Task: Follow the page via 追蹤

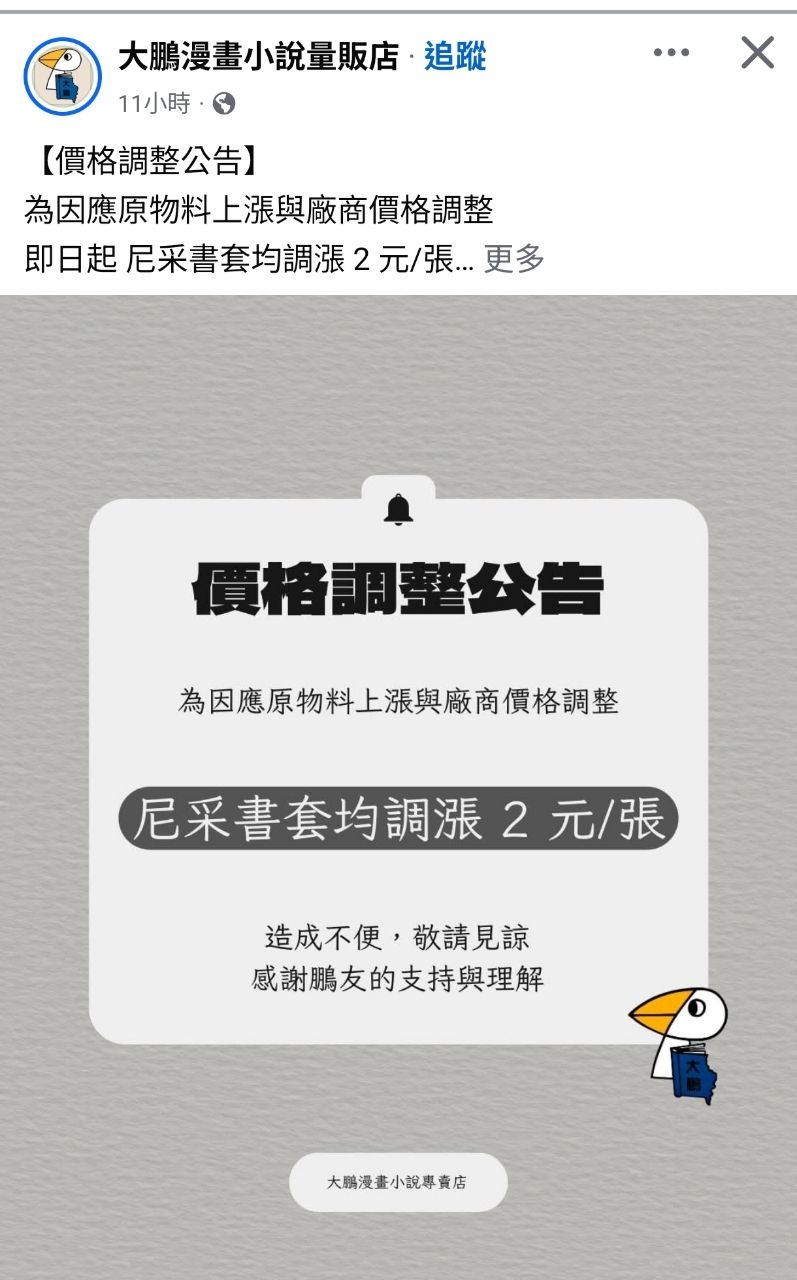Action: click(x=455, y=57)
